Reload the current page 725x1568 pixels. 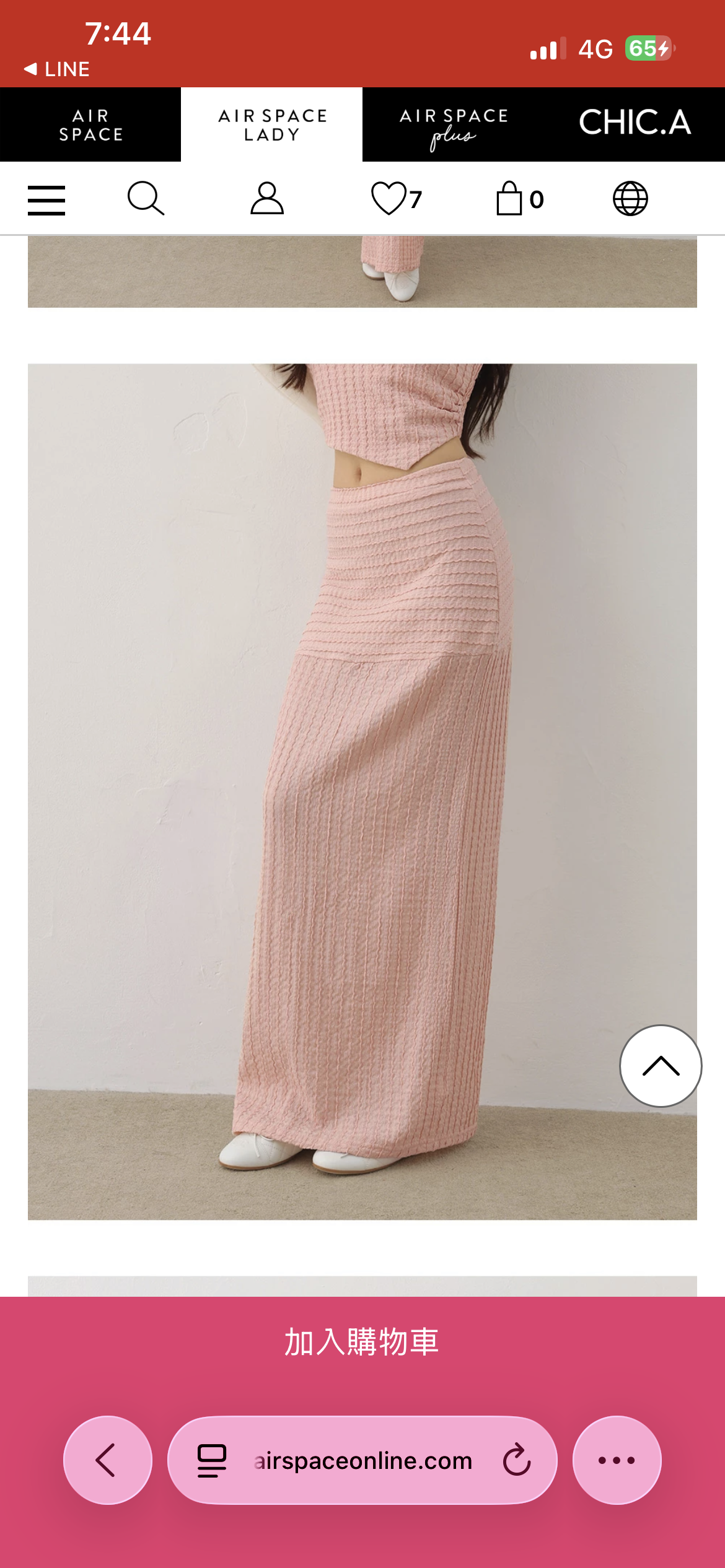pos(517,1461)
